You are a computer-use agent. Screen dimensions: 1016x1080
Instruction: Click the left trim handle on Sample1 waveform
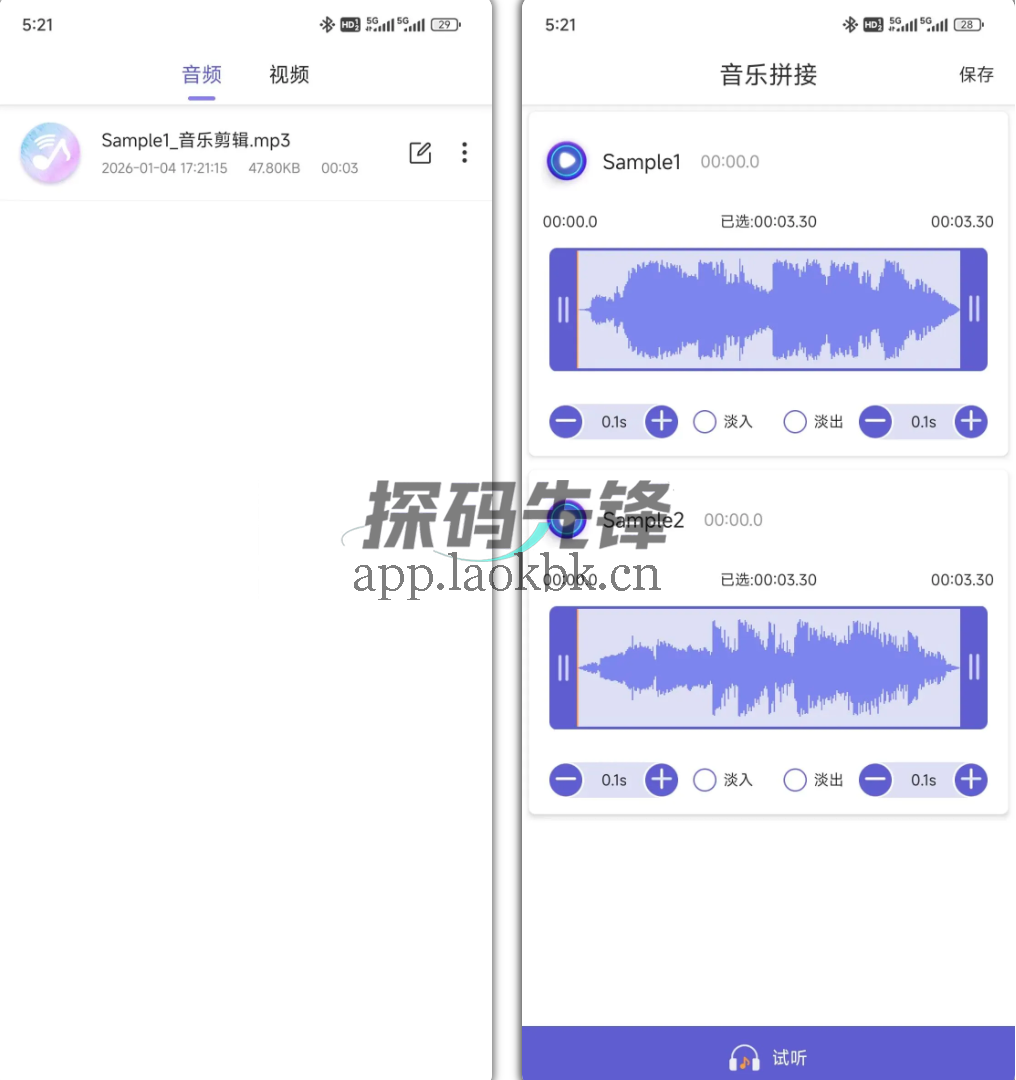click(x=563, y=309)
